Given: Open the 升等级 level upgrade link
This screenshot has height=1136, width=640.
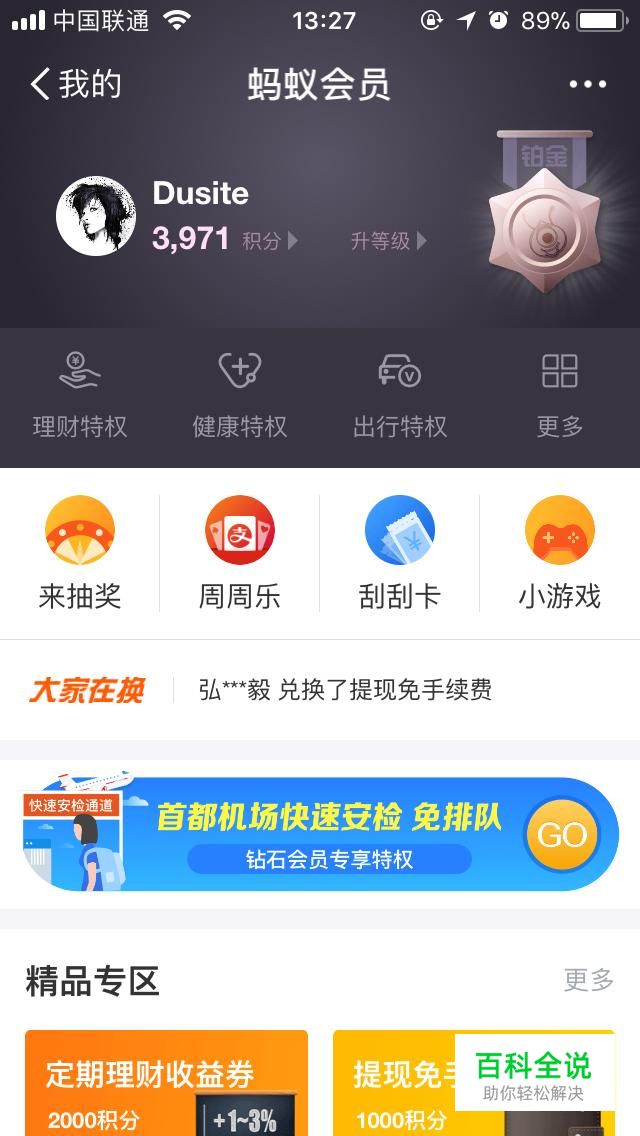Looking at the screenshot, I should point(388,241).
